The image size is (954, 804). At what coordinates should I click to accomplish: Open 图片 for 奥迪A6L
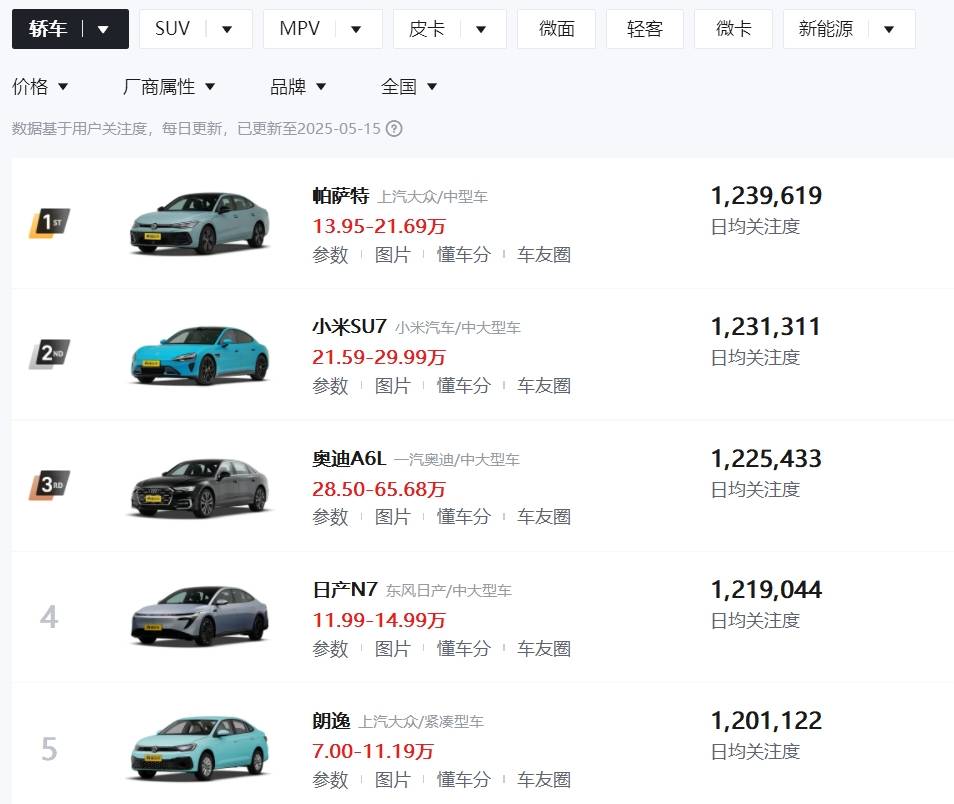click(392, 517)
